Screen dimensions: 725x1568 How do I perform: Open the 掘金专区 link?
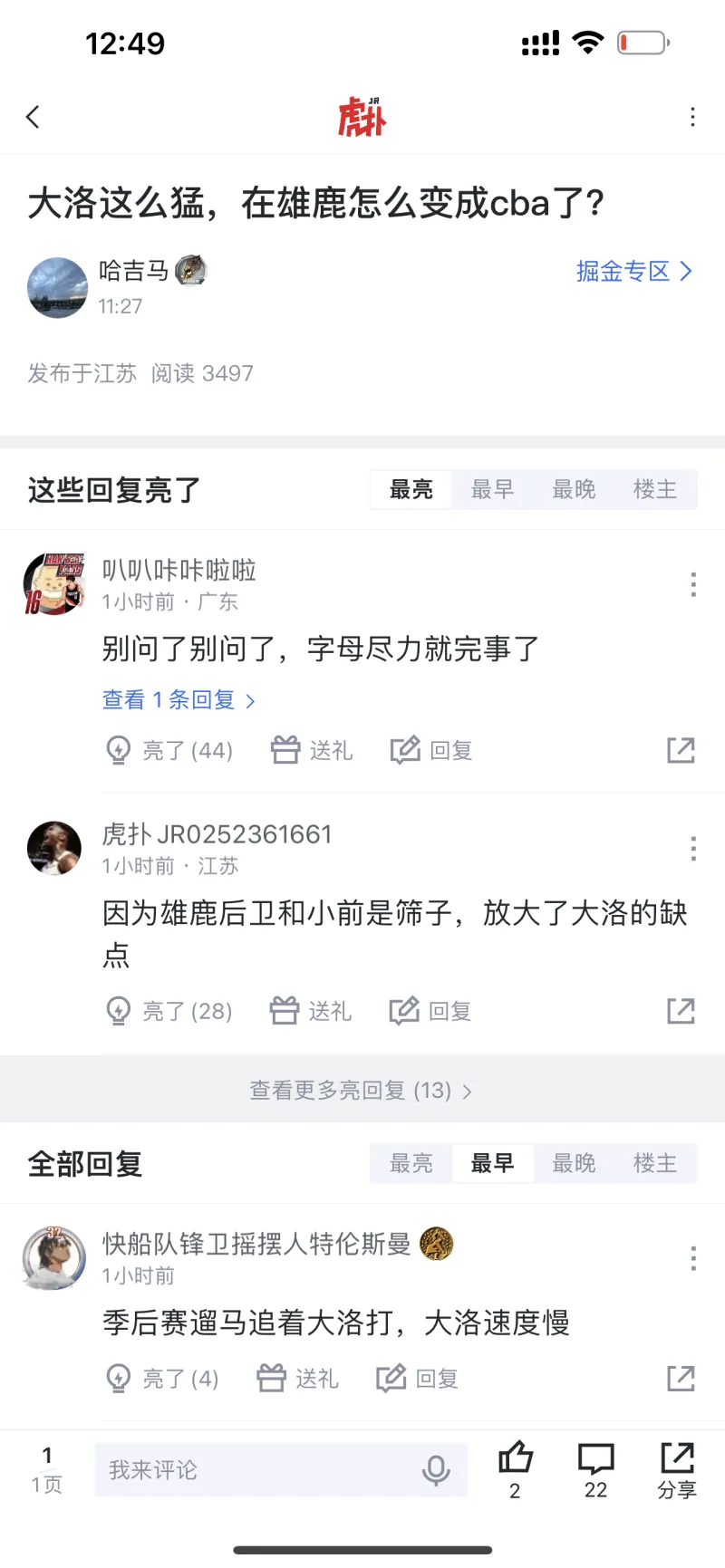(x=633, y=272)
